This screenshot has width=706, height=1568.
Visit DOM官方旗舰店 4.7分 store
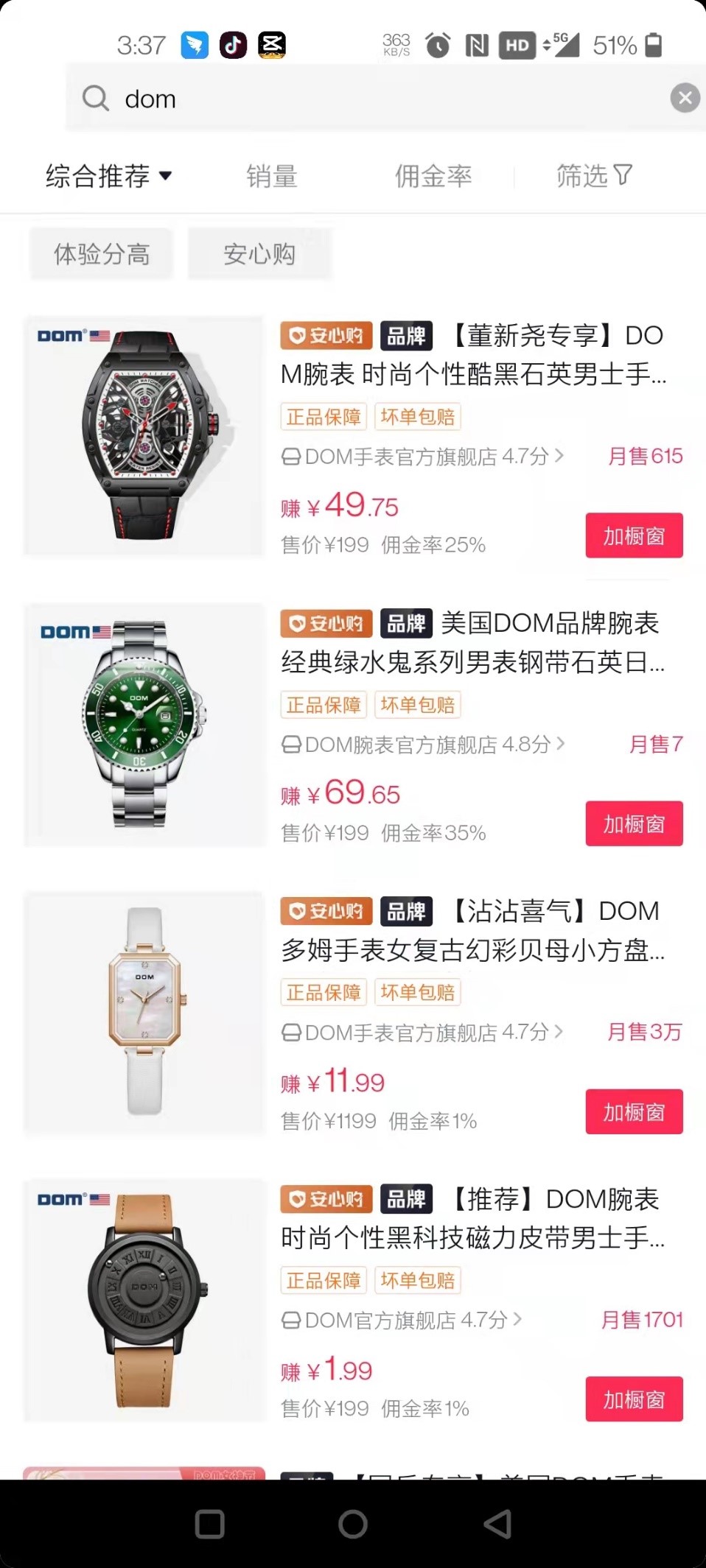coord(402,1320)
